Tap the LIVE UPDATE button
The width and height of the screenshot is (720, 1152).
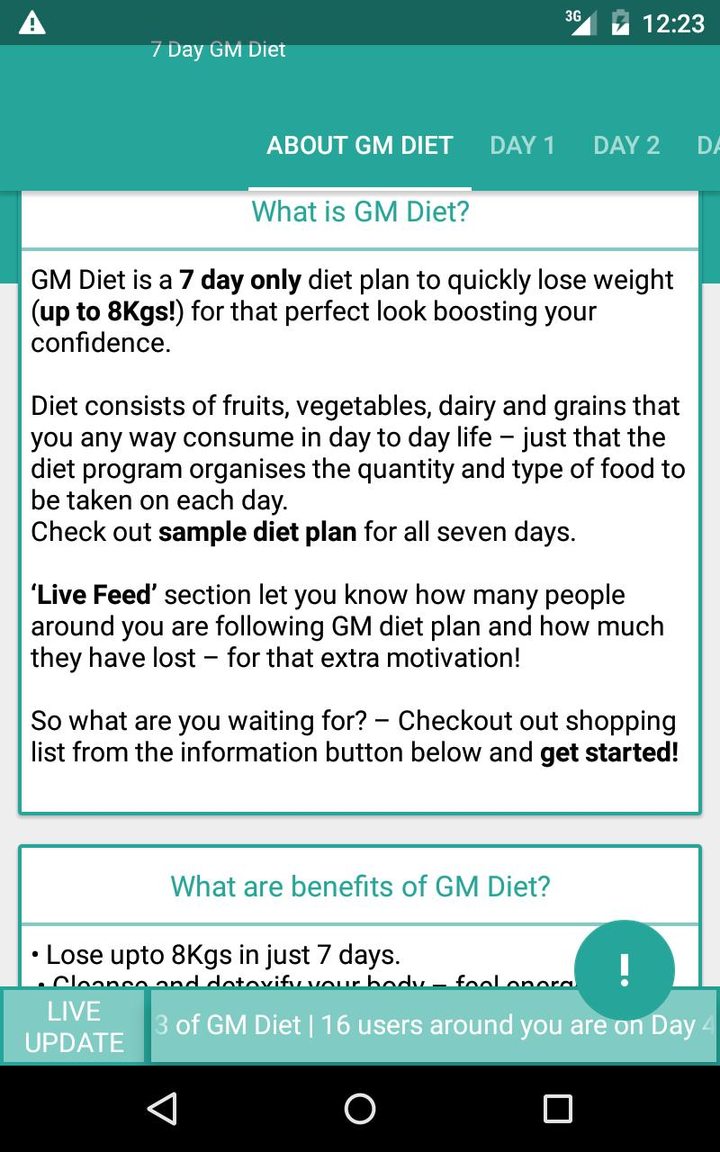coord(73,1025)
